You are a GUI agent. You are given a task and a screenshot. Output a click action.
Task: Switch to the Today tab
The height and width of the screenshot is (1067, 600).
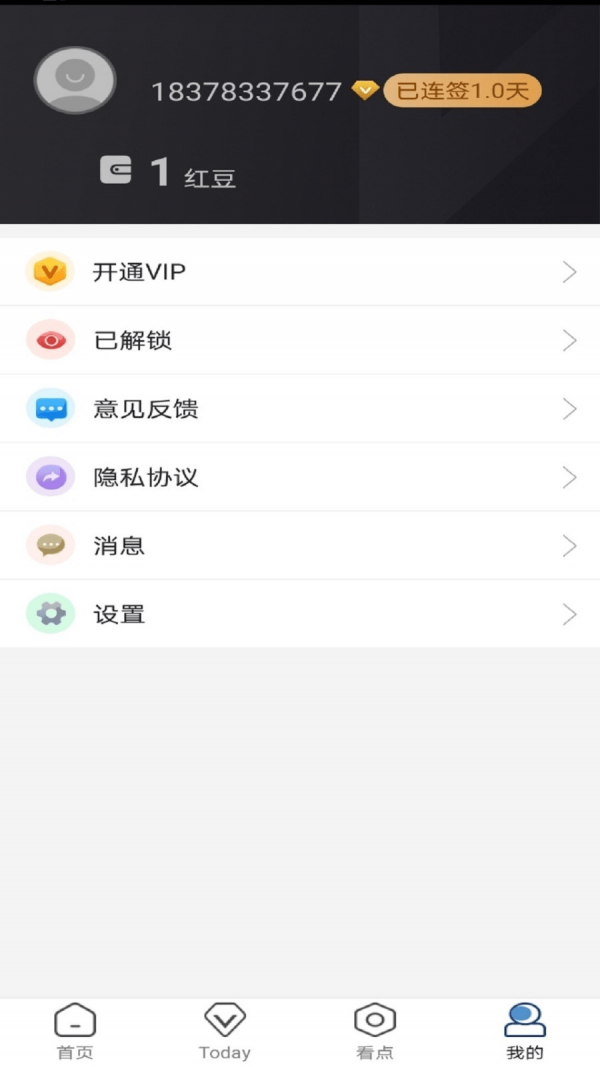point(225,1031)
